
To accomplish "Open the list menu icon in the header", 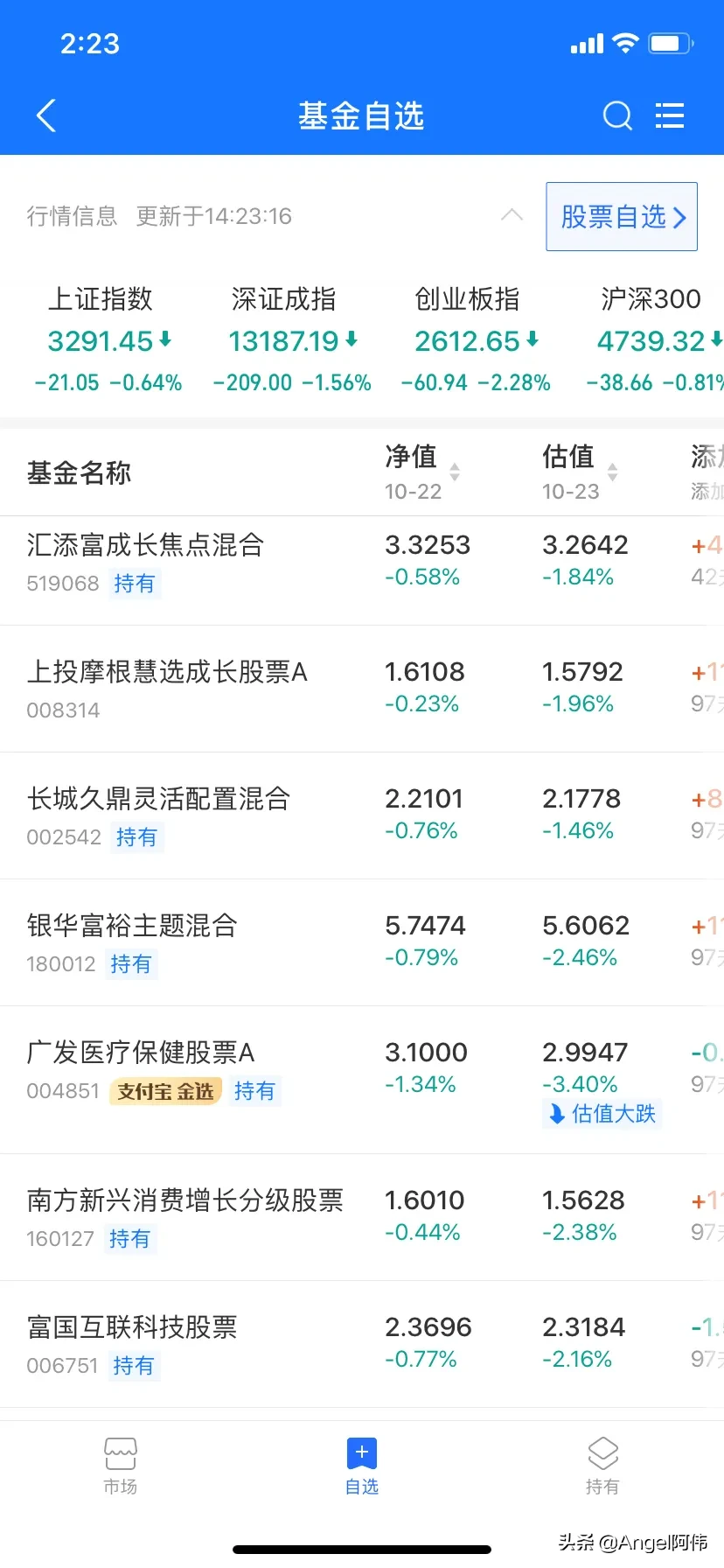I will pyautogui.click(x=670, y=115).
